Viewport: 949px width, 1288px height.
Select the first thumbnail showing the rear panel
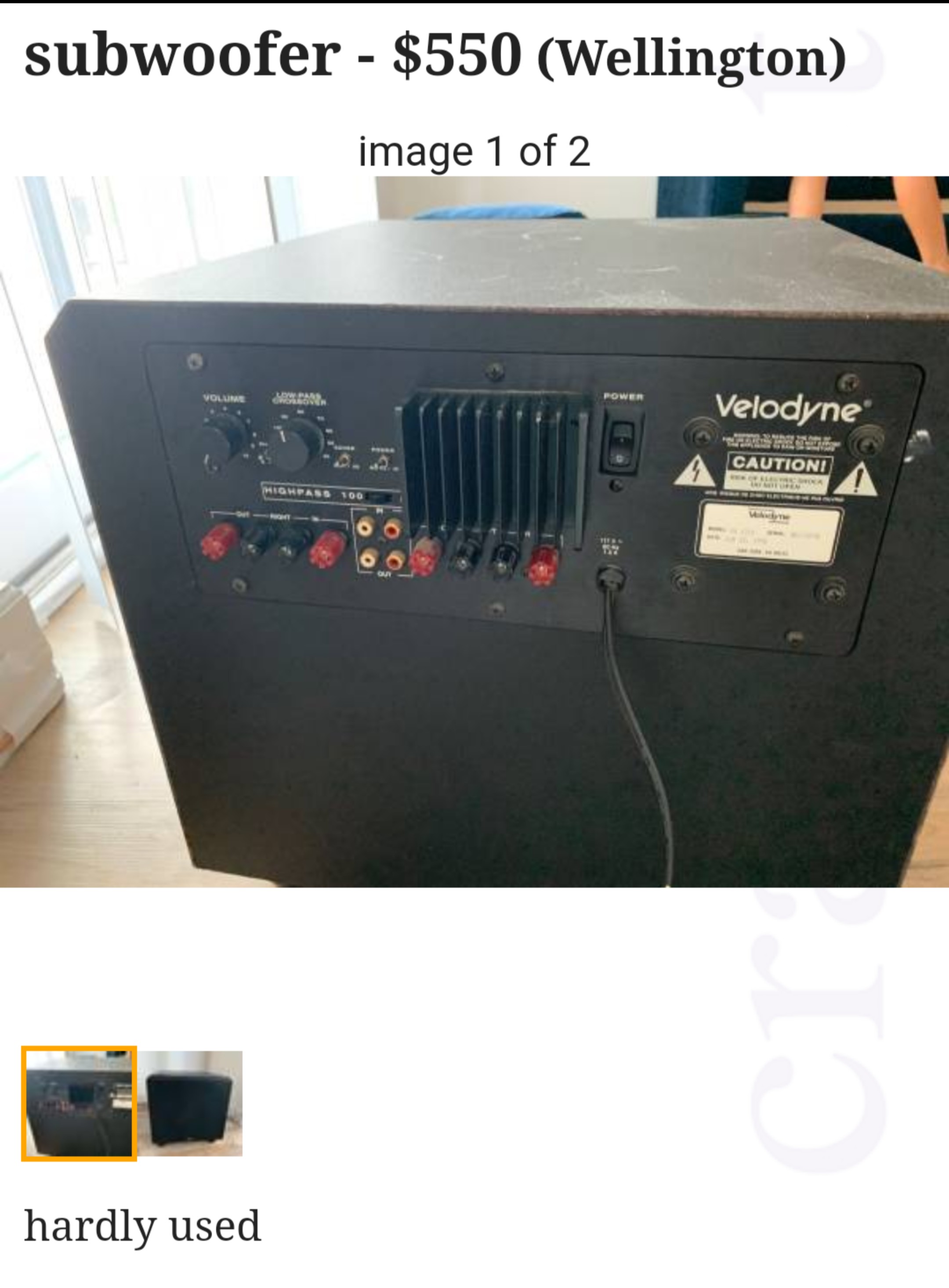pyautogui.click(x=79, y=1103)
